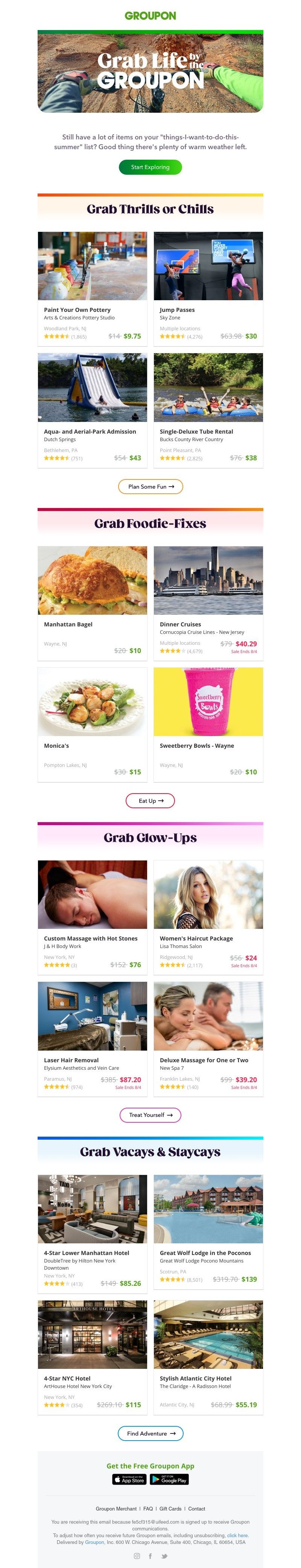
Task: Tap the Treat Yourself button
Action: (150, 1114)
